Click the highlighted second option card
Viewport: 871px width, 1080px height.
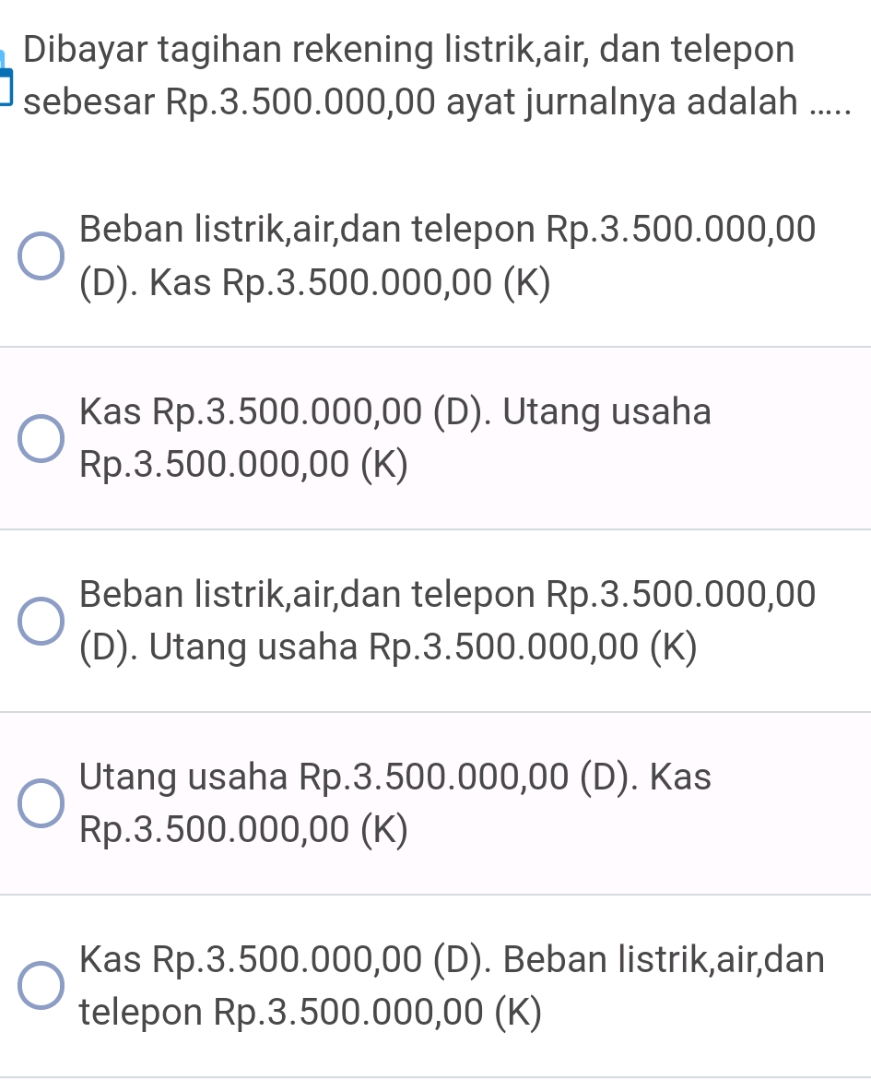pos(435,437)
